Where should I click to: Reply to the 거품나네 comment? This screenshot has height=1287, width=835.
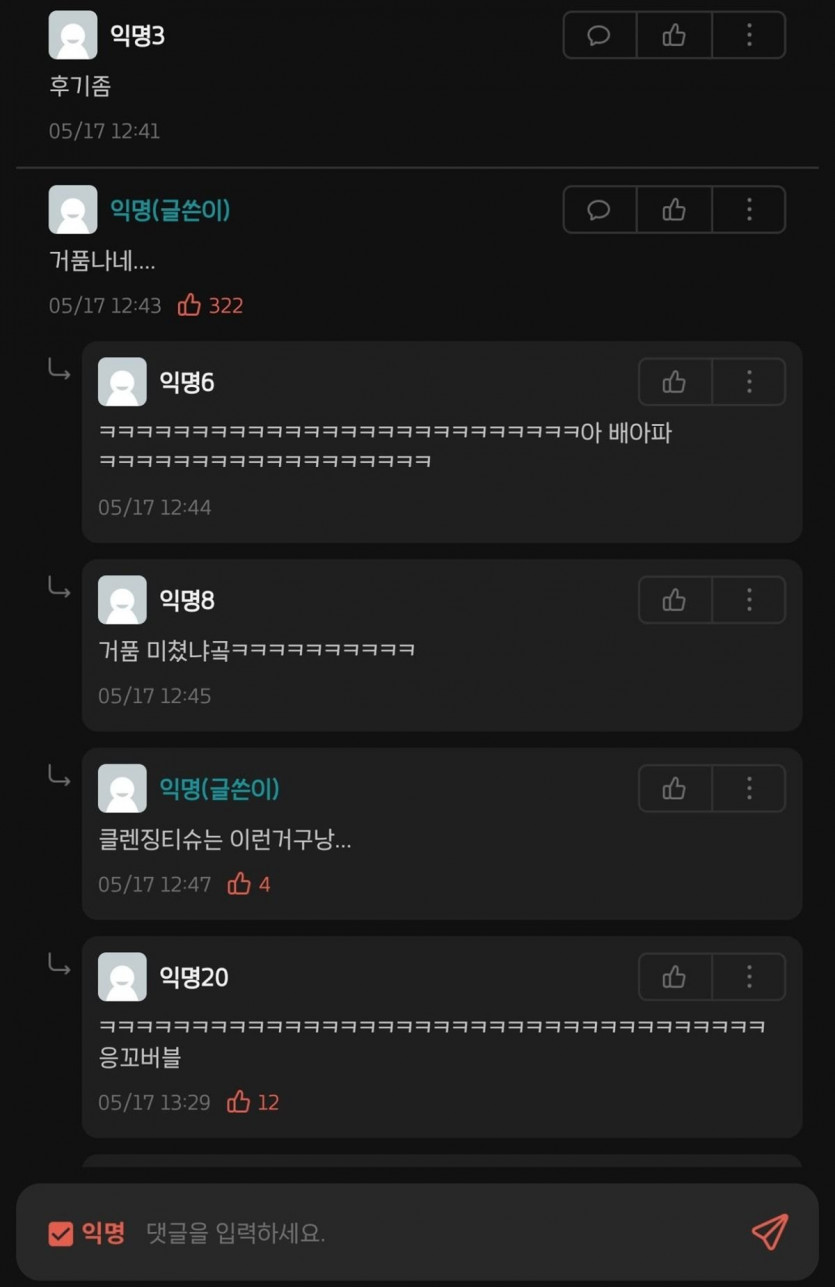(599, 210)
